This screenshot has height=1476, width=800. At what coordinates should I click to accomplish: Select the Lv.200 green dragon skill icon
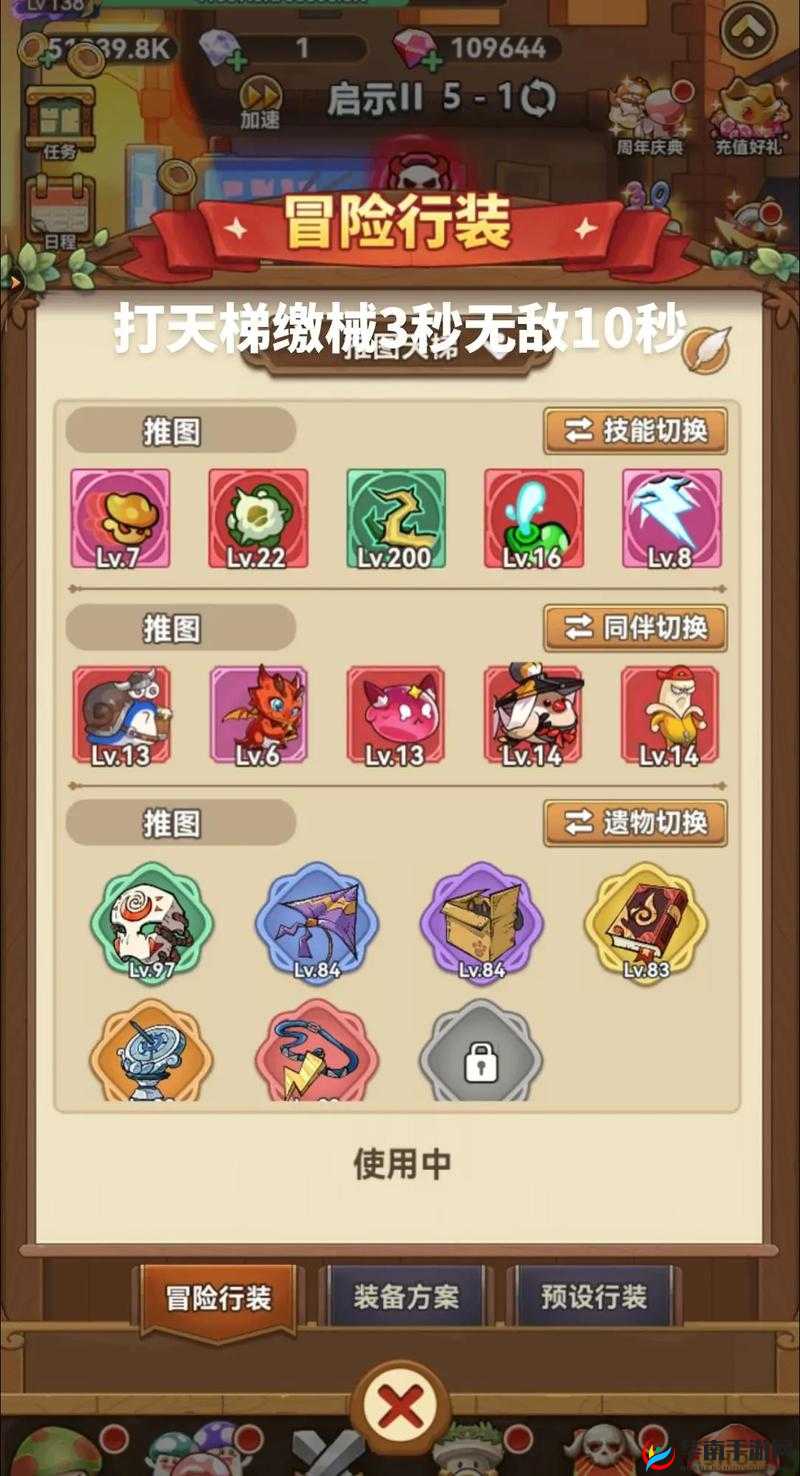point(395,518)
